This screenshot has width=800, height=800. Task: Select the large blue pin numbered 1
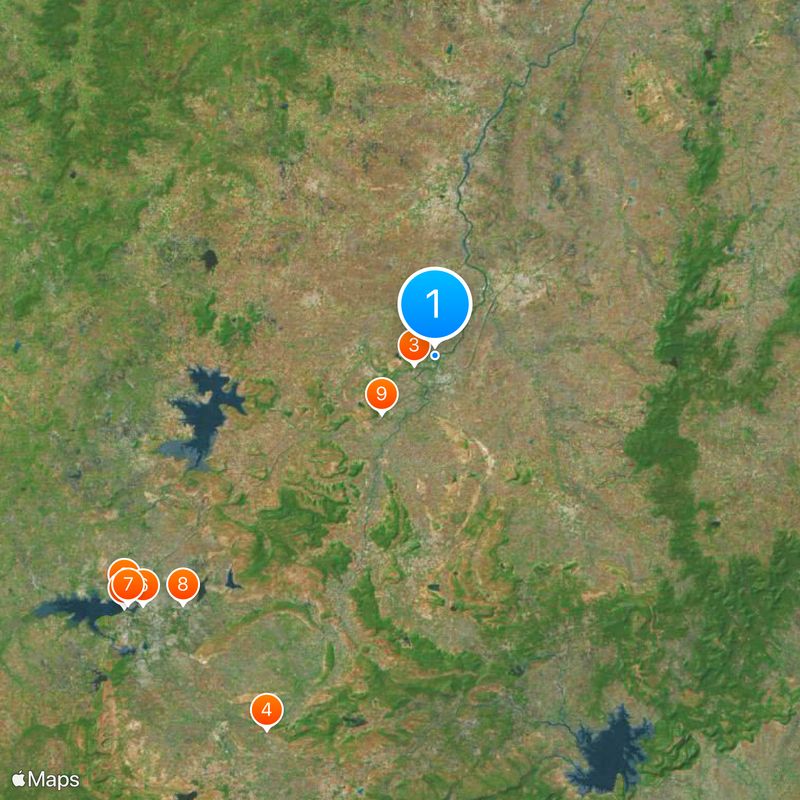pos(435,303)
